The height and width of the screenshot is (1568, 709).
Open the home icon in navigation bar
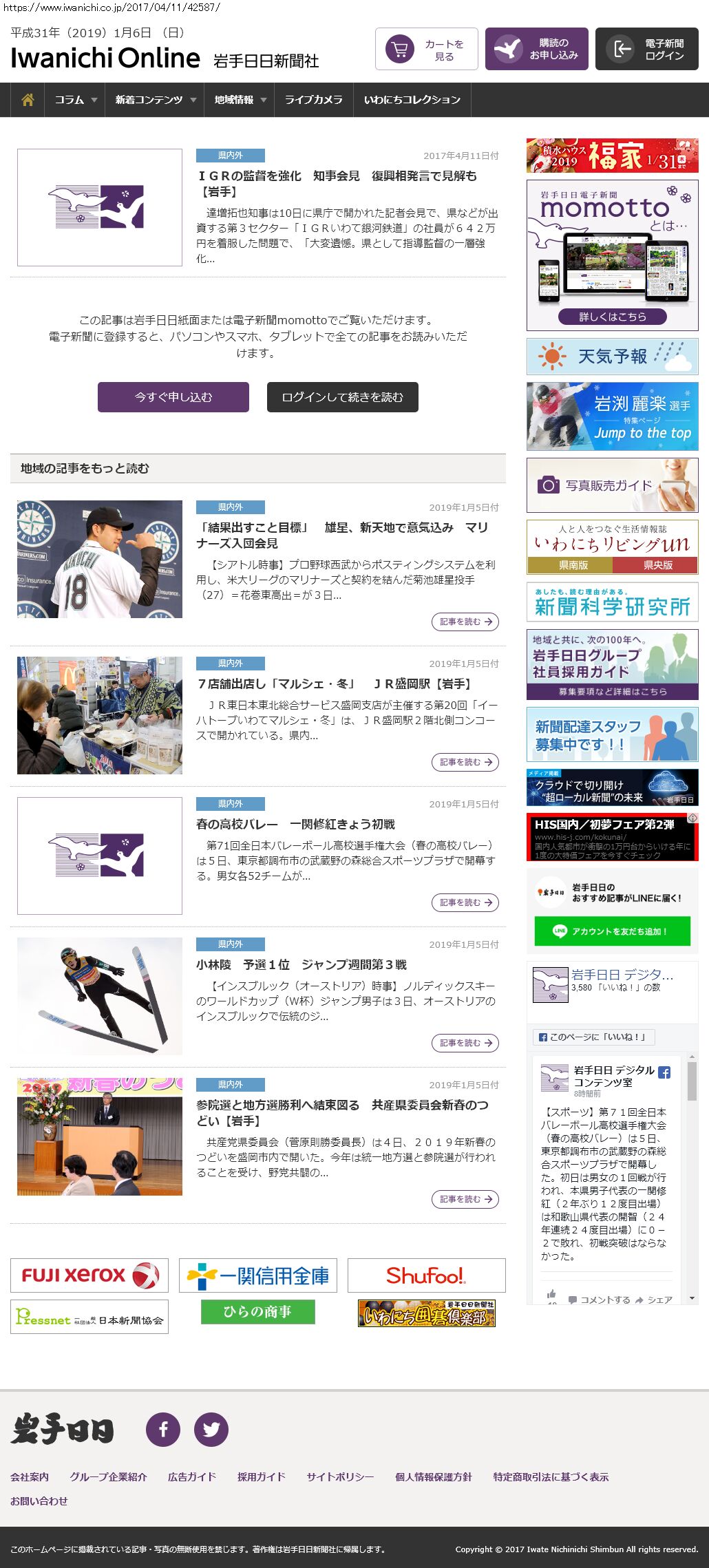click(28, 100)
